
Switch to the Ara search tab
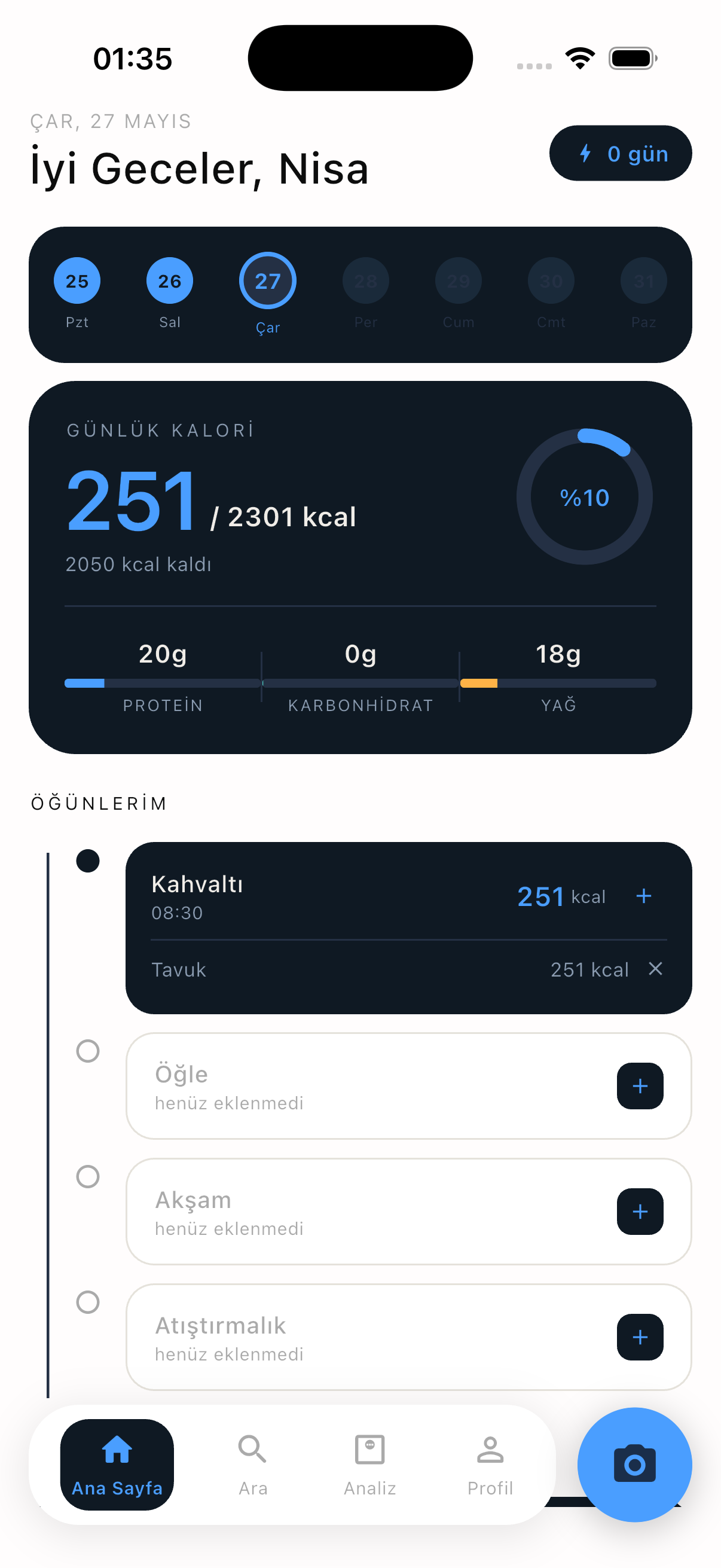tap(252, 1465)
